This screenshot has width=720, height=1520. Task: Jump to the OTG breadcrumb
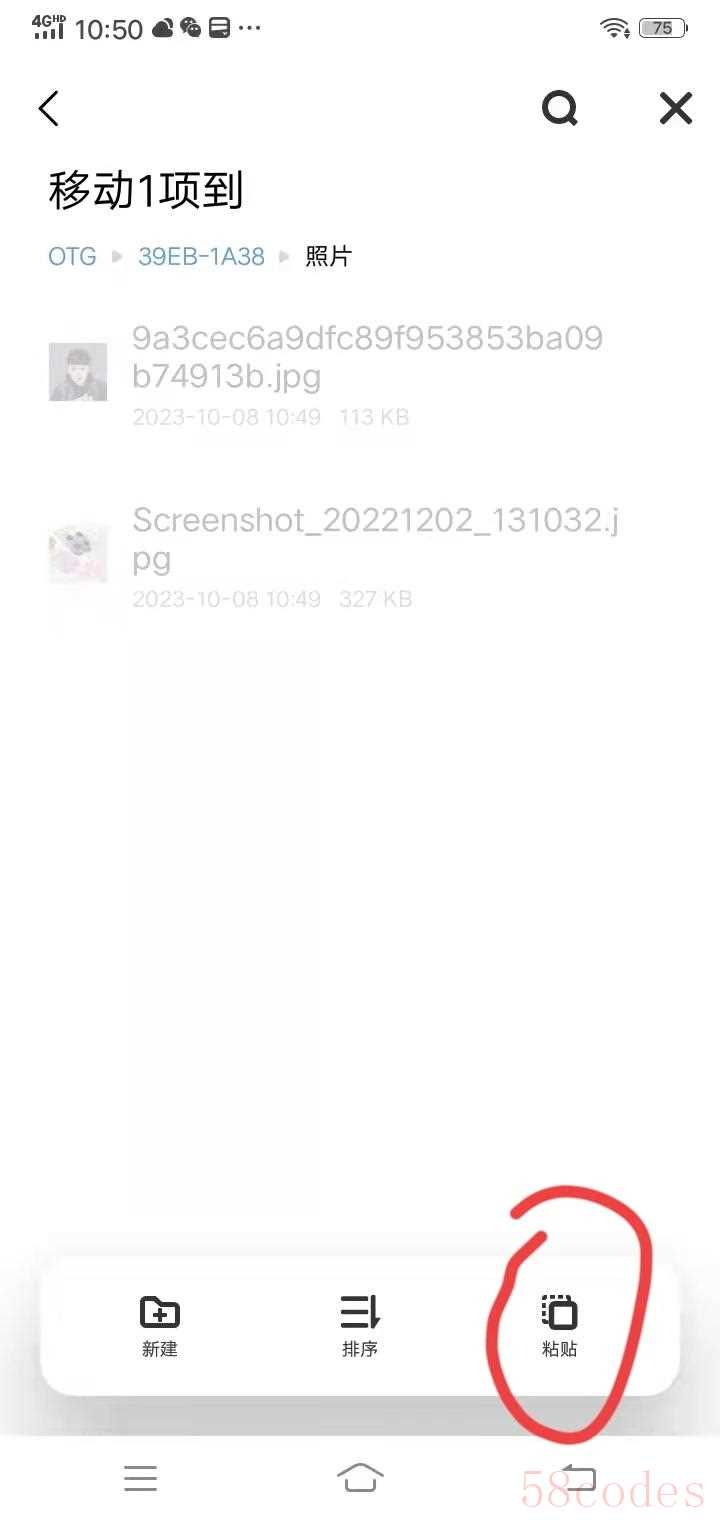(x=72, y=257)
